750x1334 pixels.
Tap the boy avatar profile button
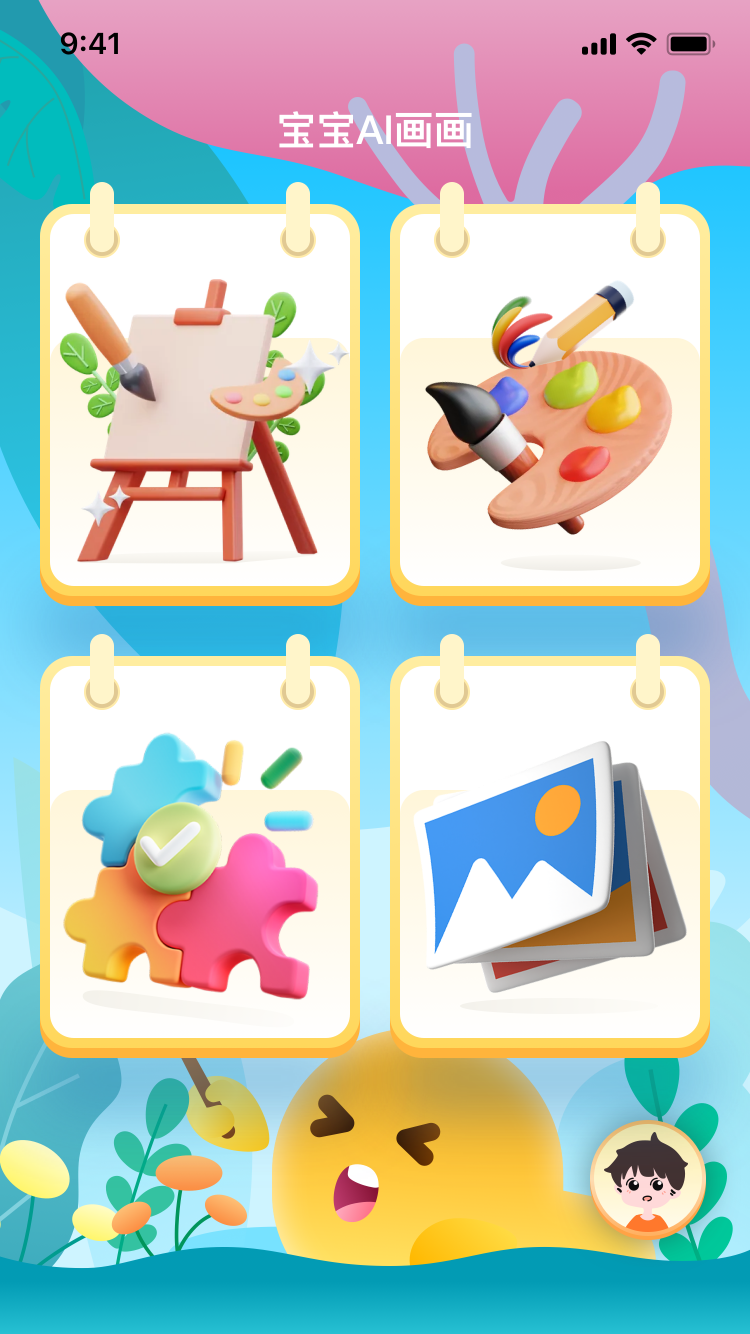(x=648, y=1179)
